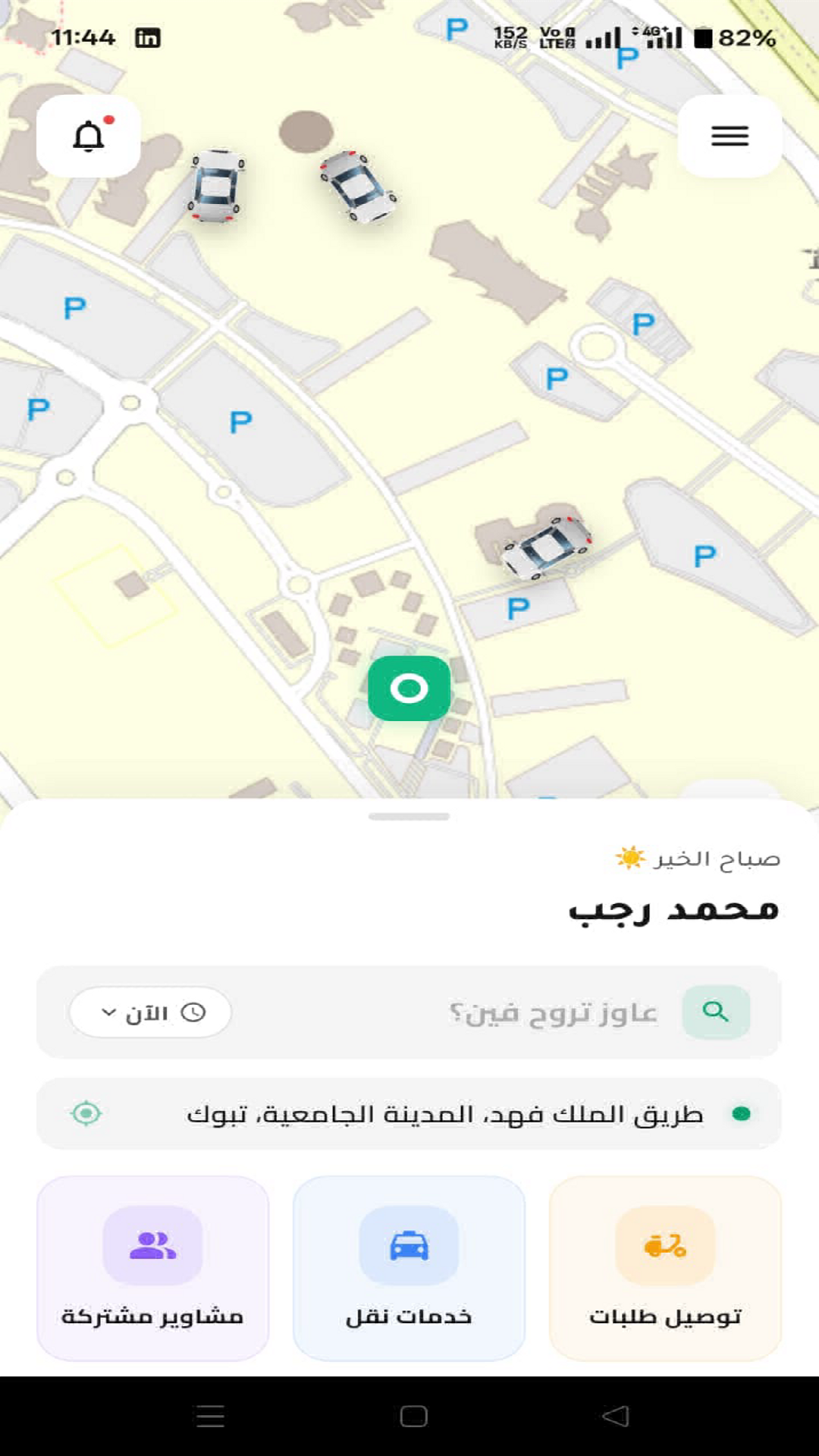The width and height of the screenshot is (819, 1456).
Task: Select the ride destination saying طريق الملك فهد
Action: pos(409,1113)
